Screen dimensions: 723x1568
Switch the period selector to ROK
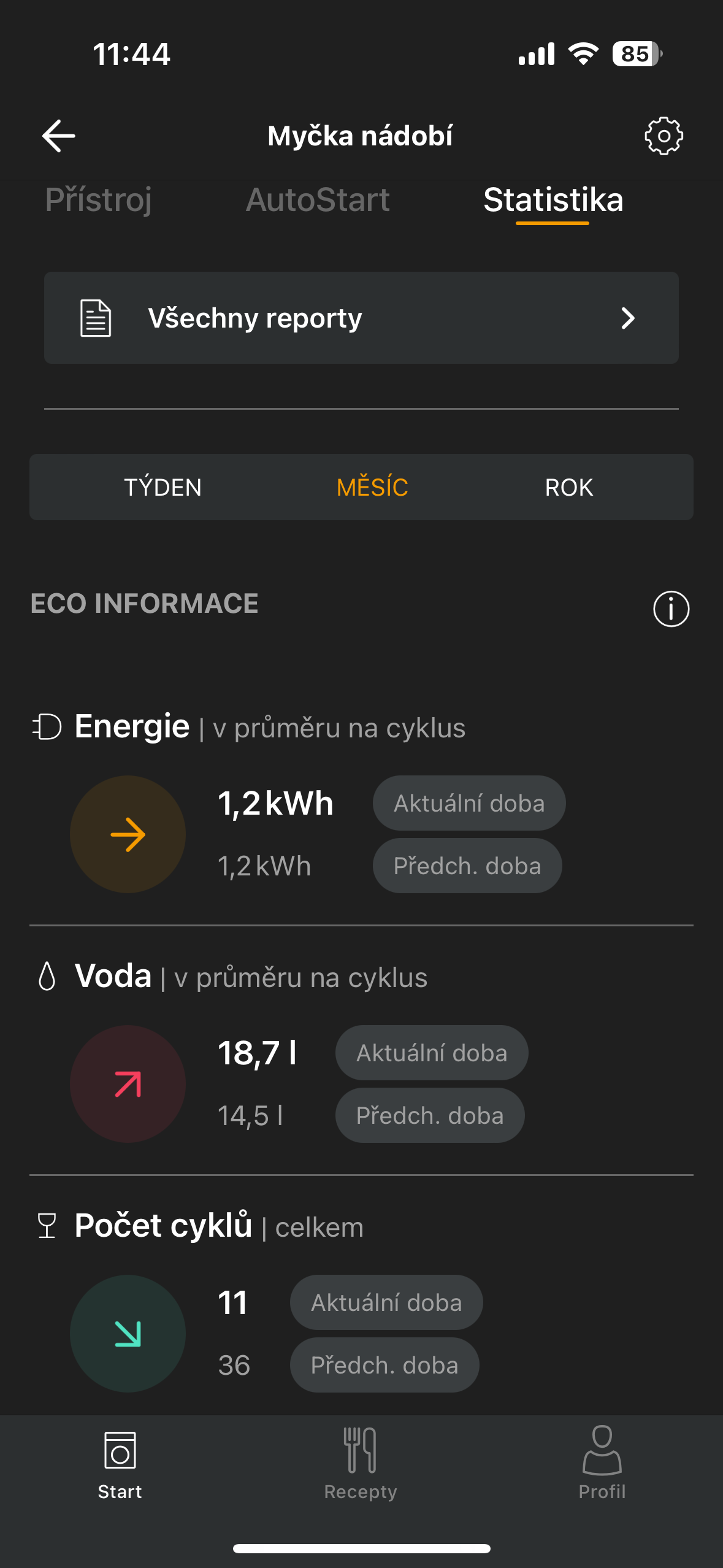(x=569, y=487)
